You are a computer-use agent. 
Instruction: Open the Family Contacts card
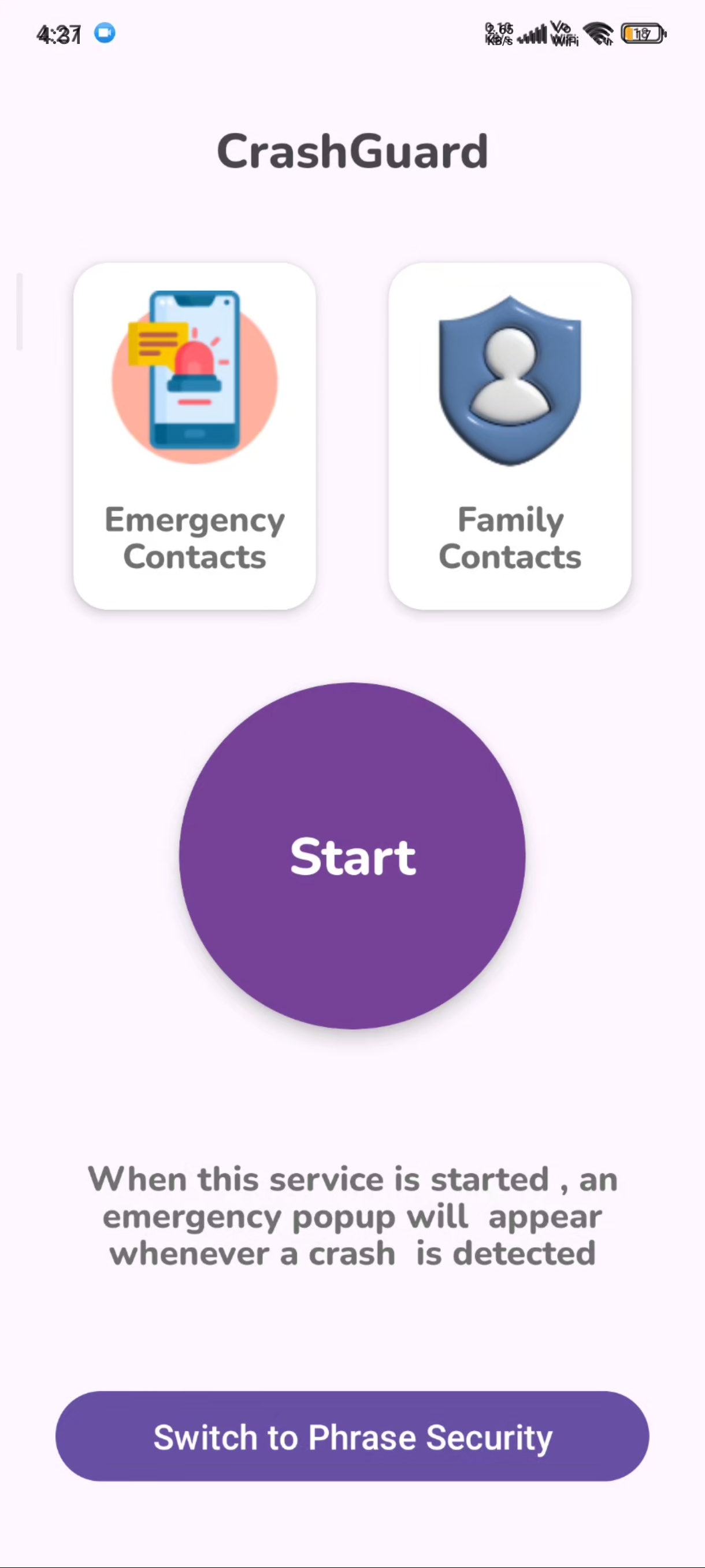click(510, 436)
